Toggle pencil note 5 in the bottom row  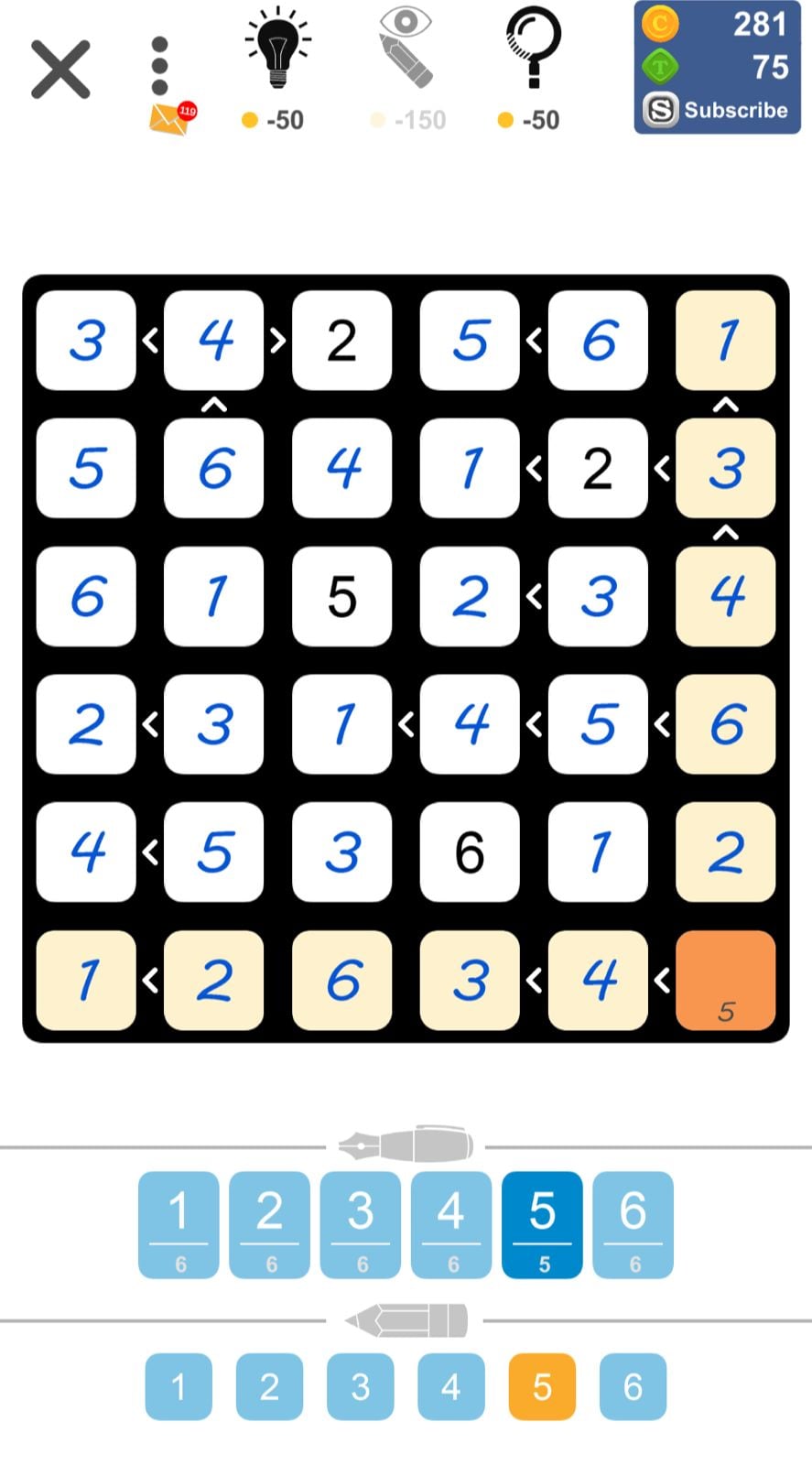tap(542, 1386)
